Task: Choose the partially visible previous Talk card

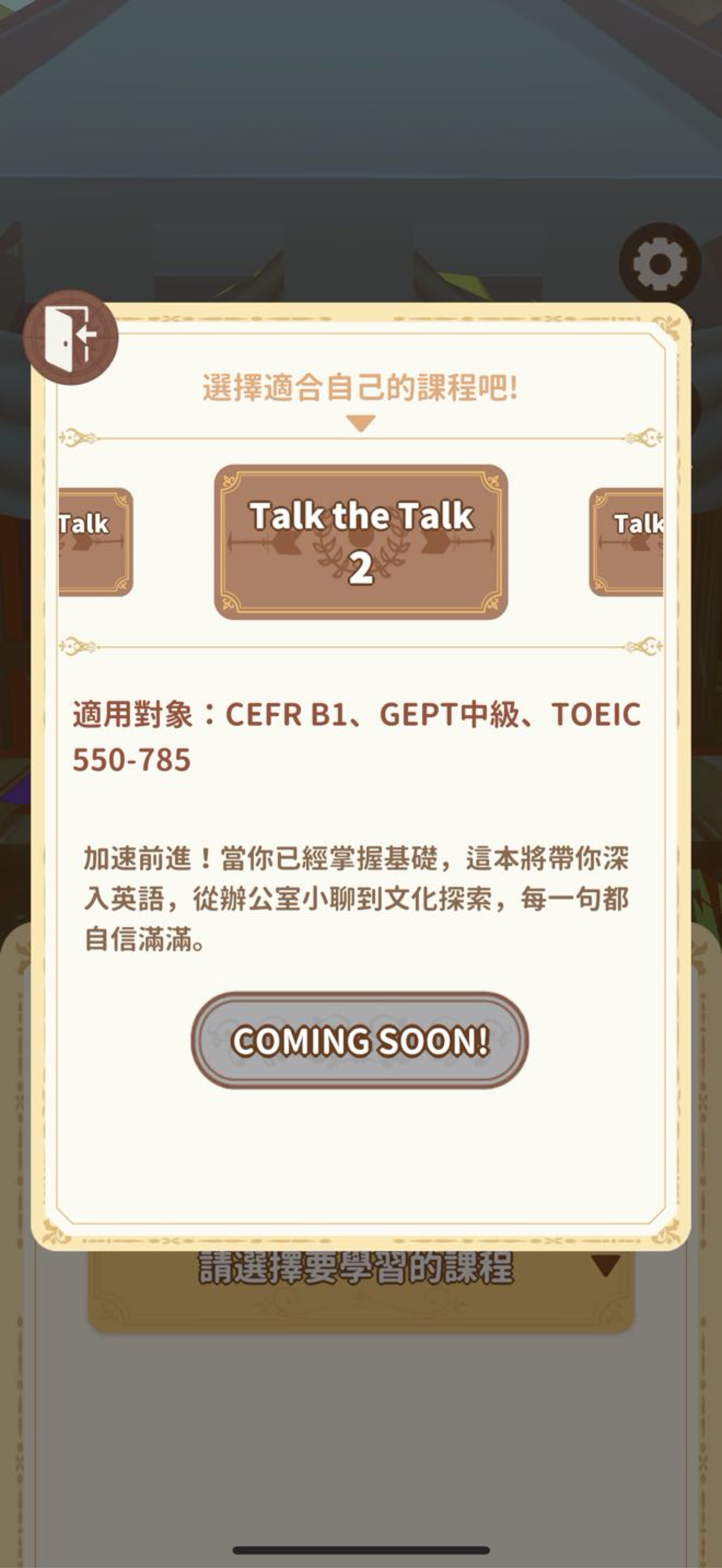Action: [96, 542]
